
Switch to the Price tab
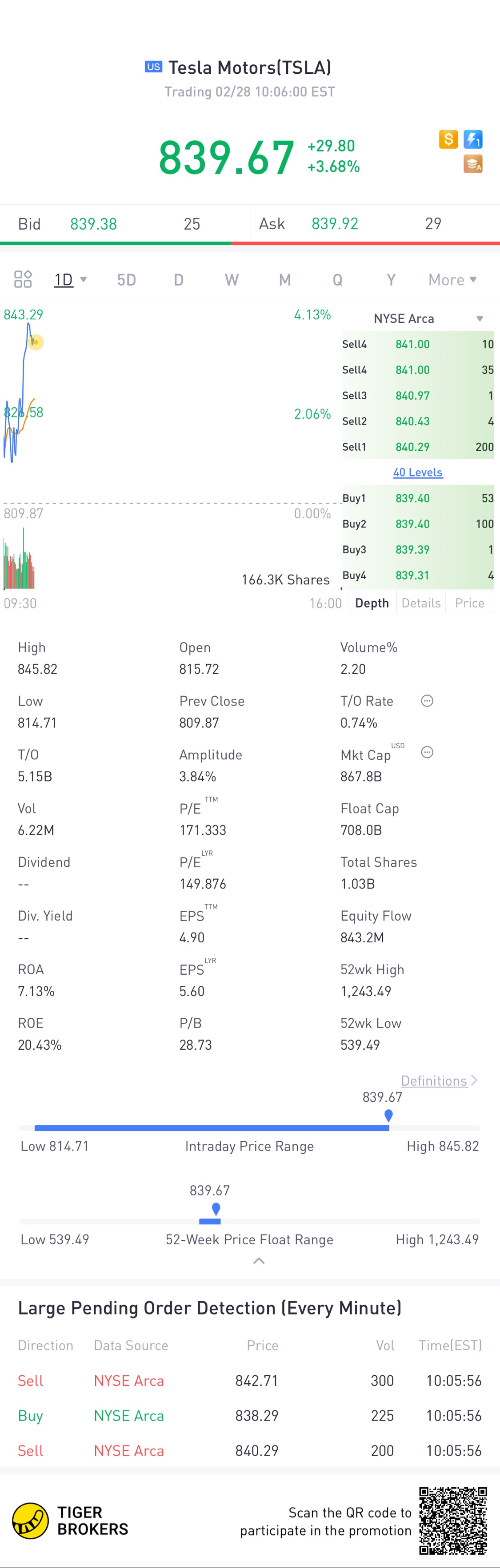point(469,603)
